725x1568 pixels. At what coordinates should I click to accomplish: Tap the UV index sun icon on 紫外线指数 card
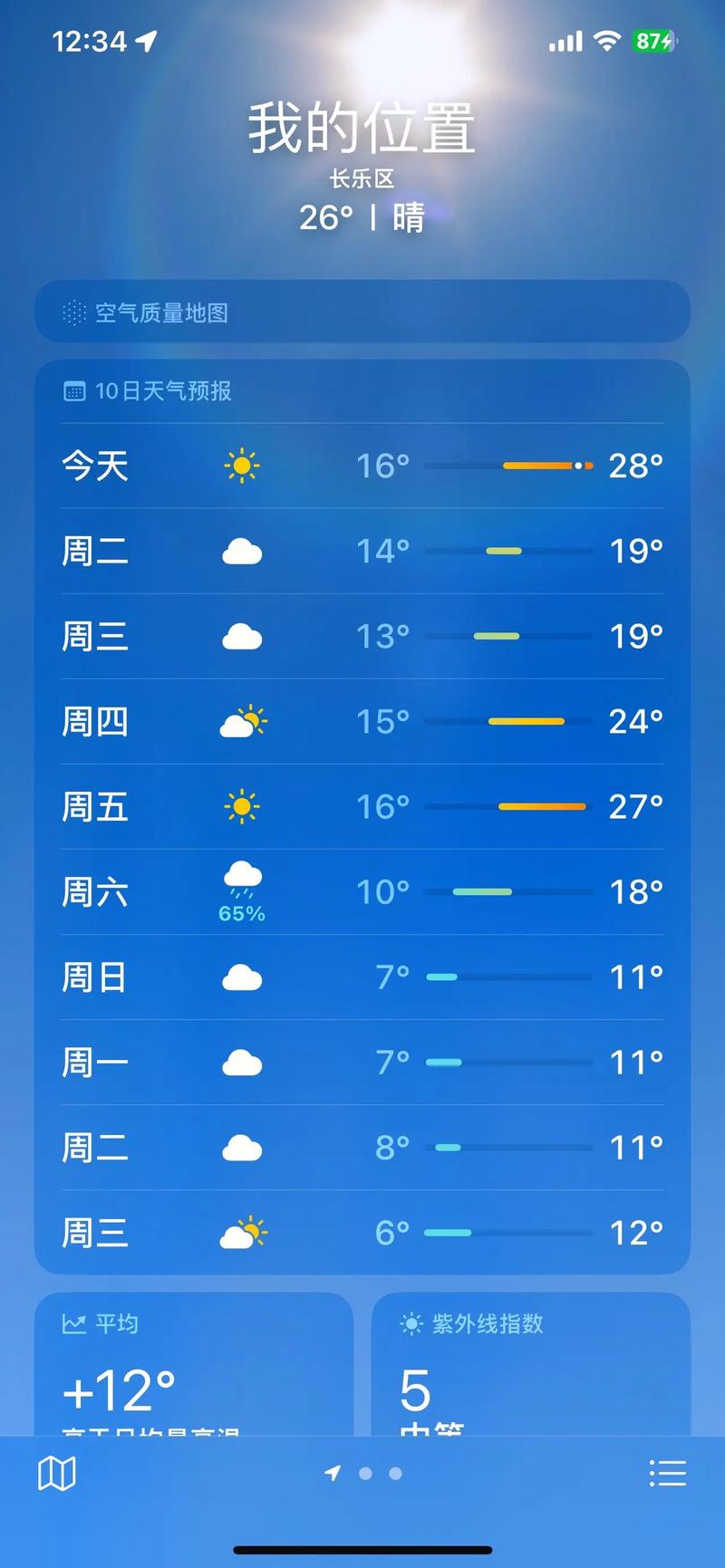coord(413,1323)
